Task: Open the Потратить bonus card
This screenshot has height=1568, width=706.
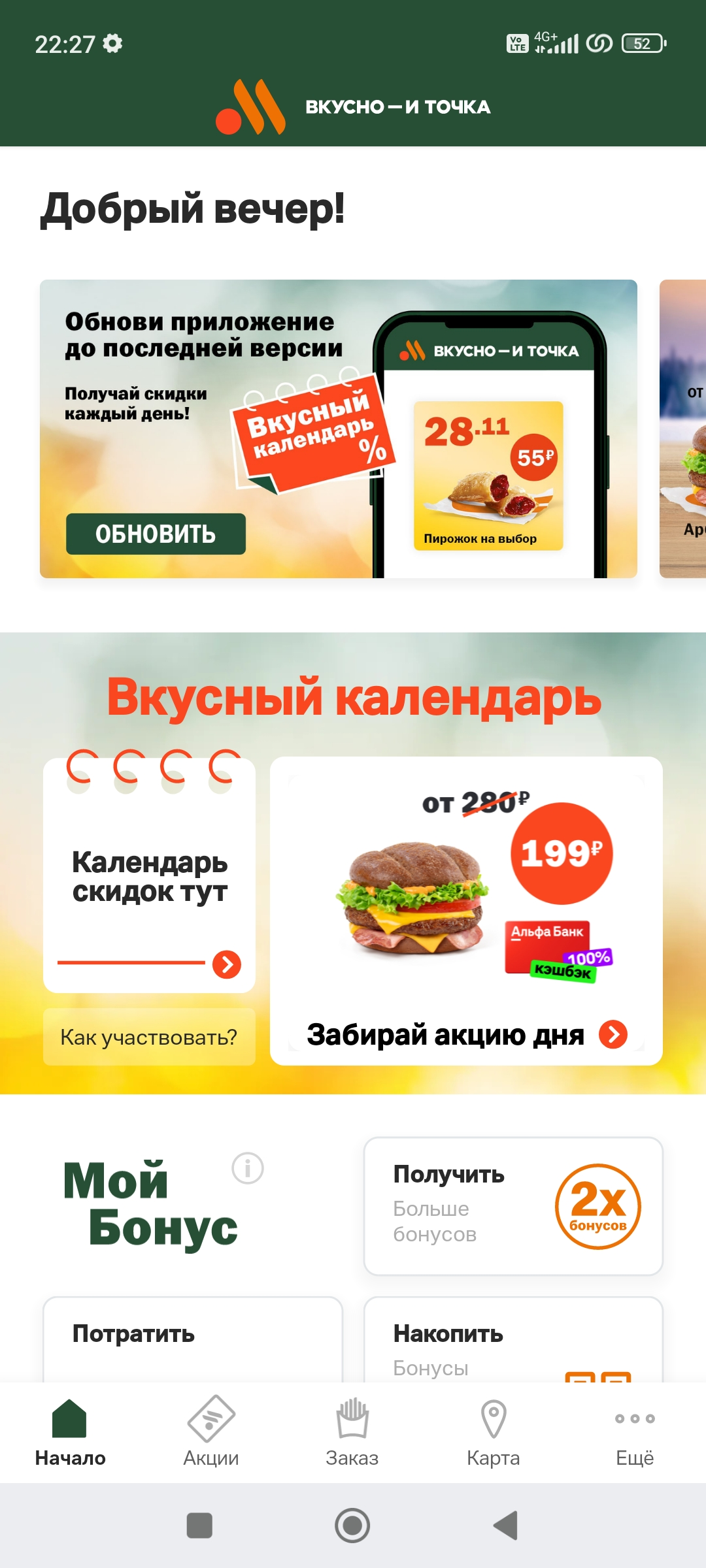Action: [193, 1339]
